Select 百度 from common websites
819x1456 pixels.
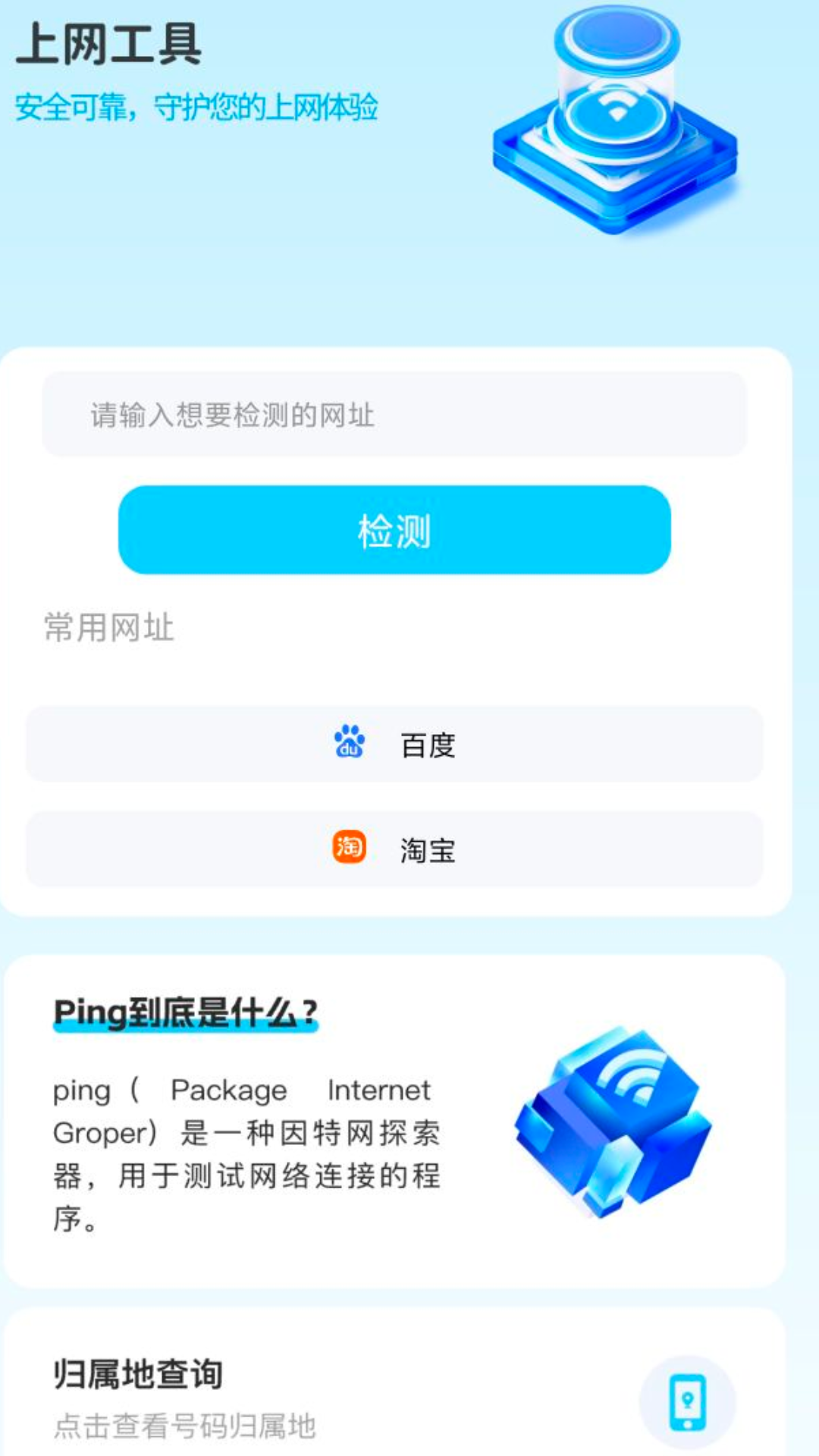click(394, 744)
